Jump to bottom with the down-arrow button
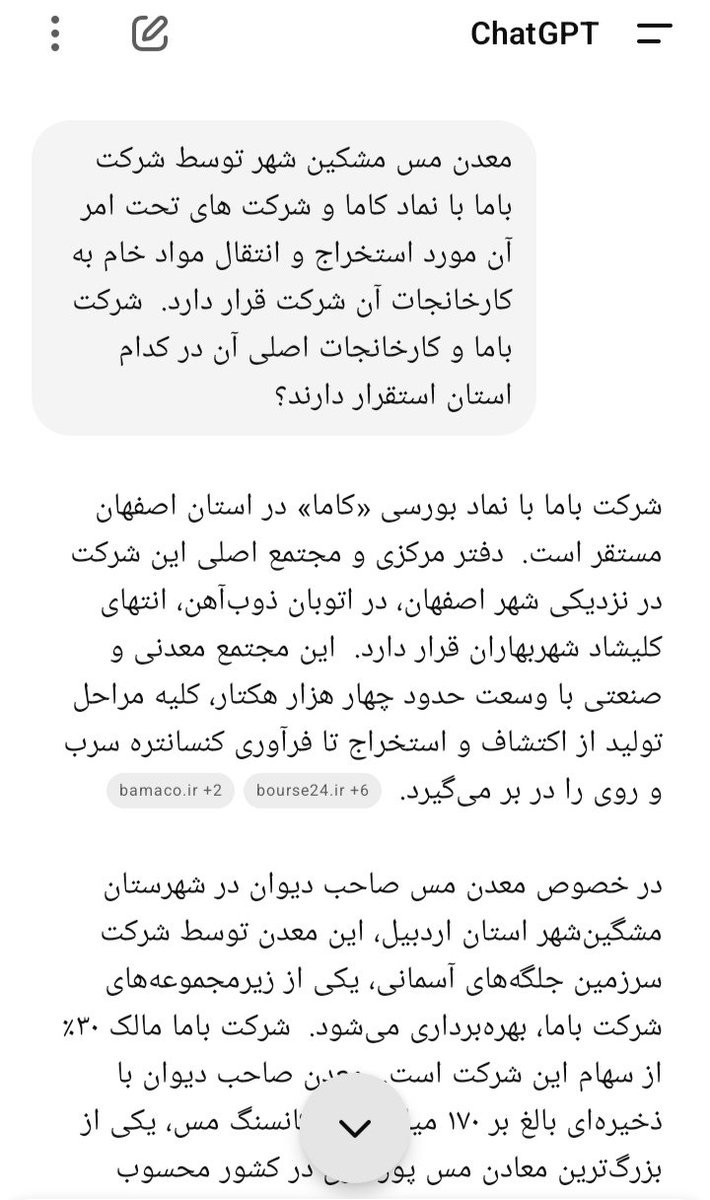The height and width of the screenshot is (1200, 710). coord(354,1128)
